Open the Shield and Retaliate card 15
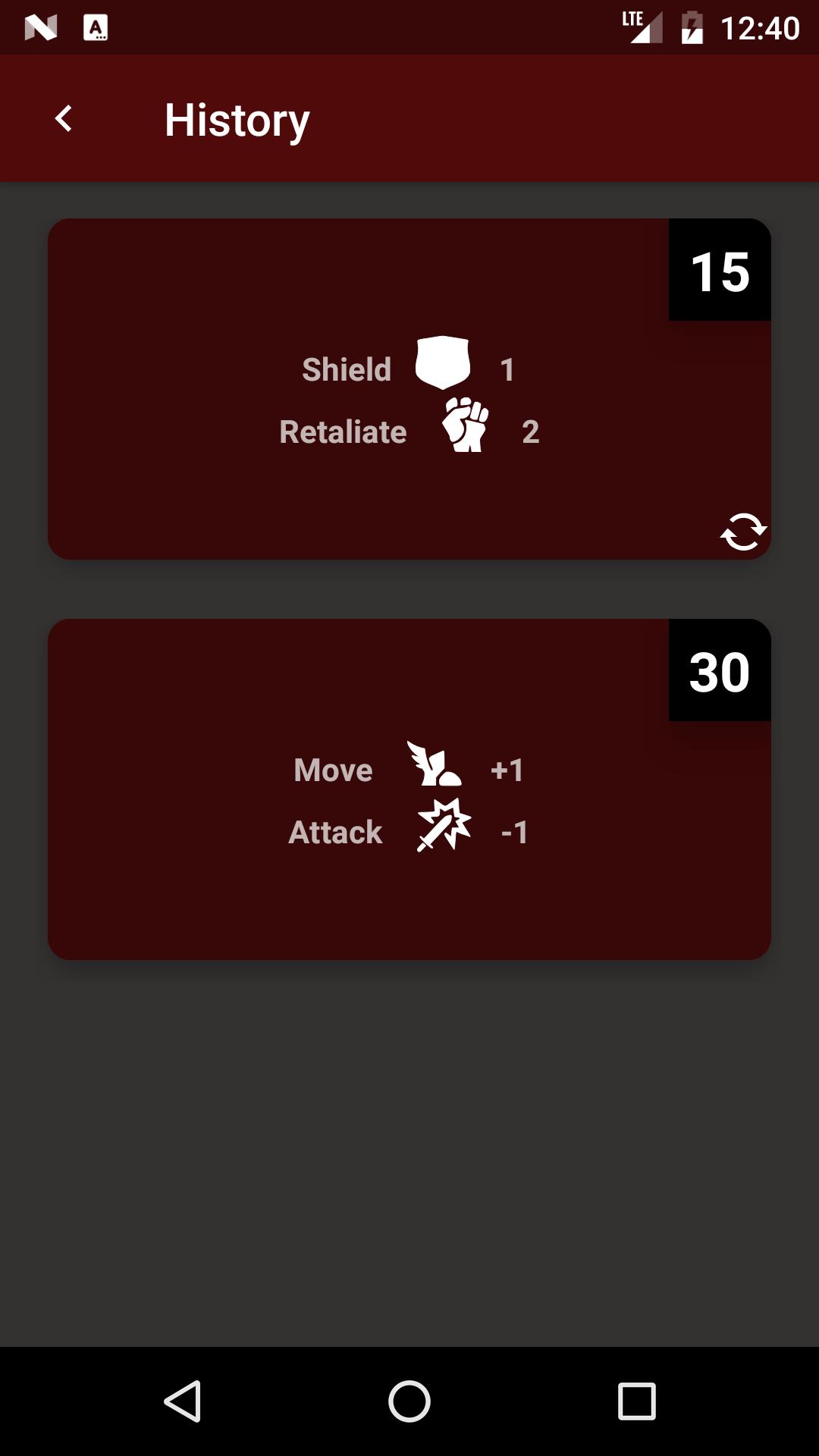Screen dimensions: 819x1456 [409, 389]
